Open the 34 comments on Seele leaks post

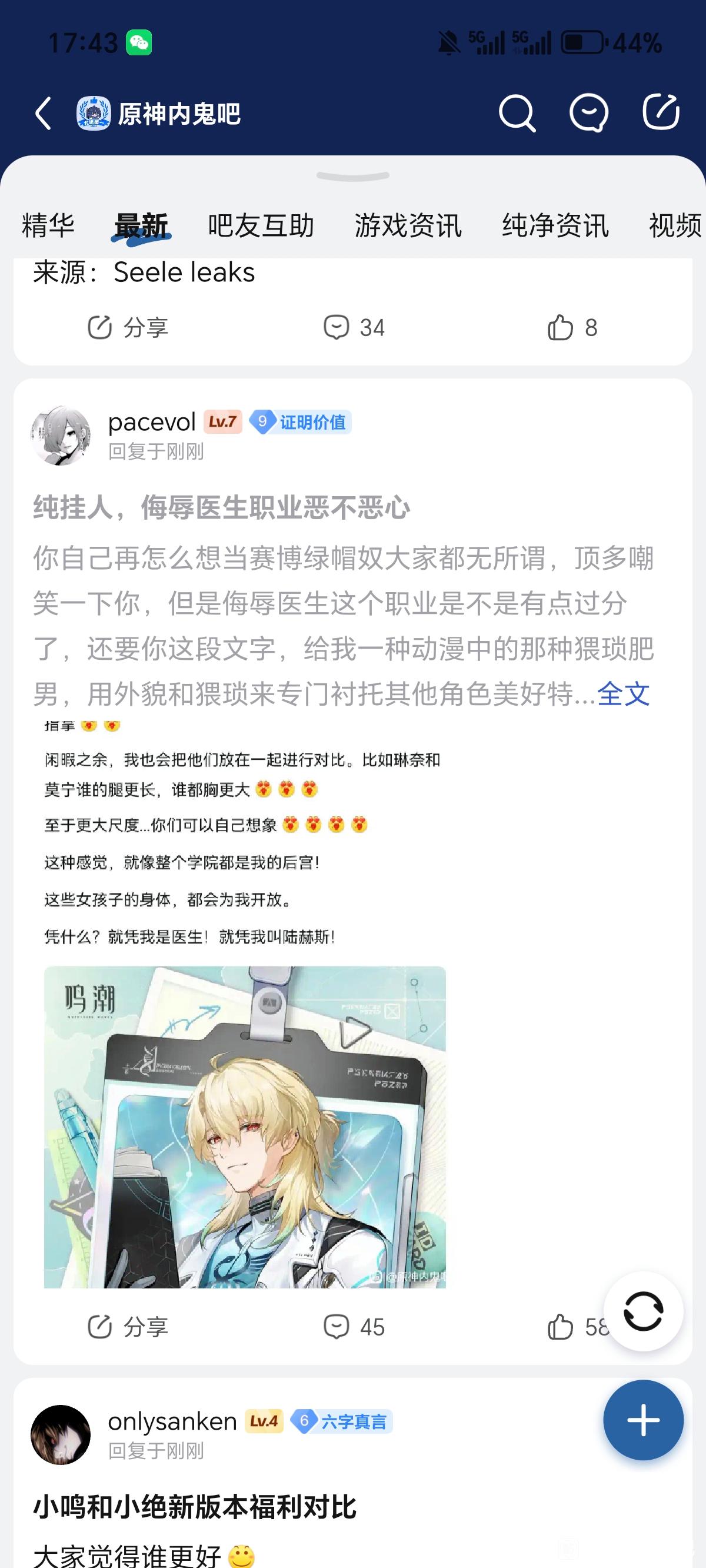(x=354, y=327)
